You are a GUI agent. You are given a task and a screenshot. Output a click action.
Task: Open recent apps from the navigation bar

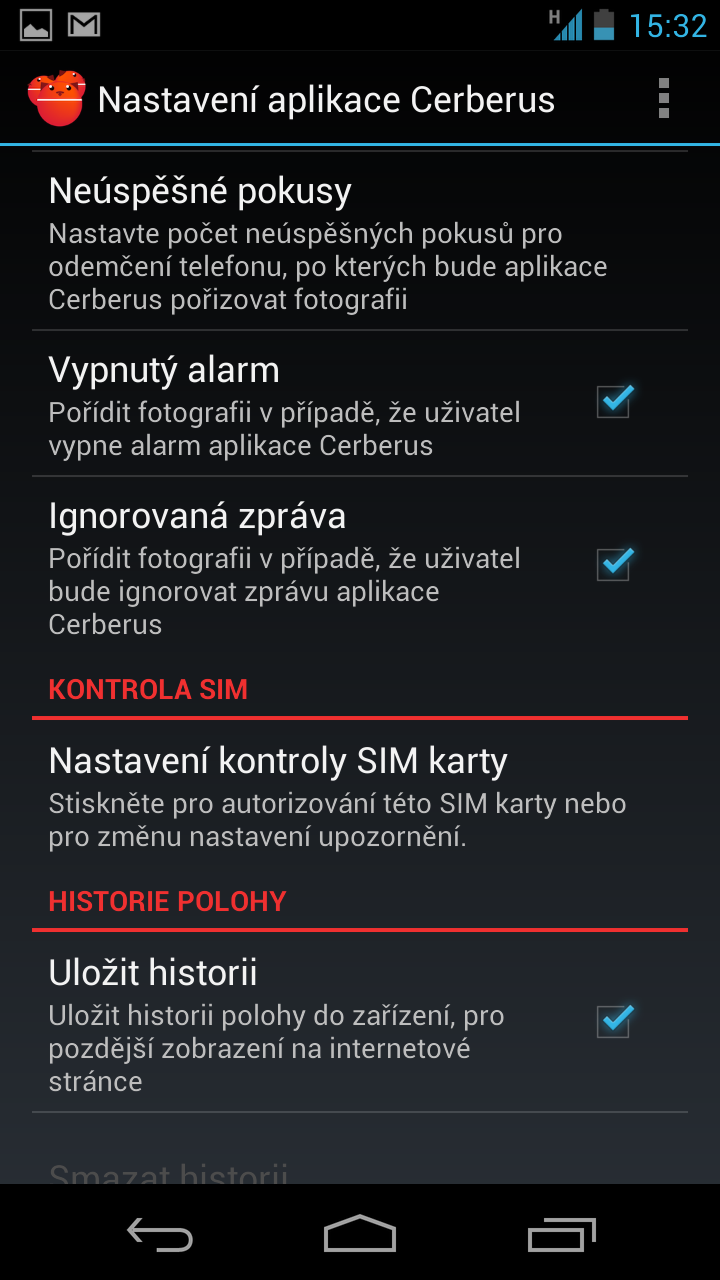(561, 1235)
